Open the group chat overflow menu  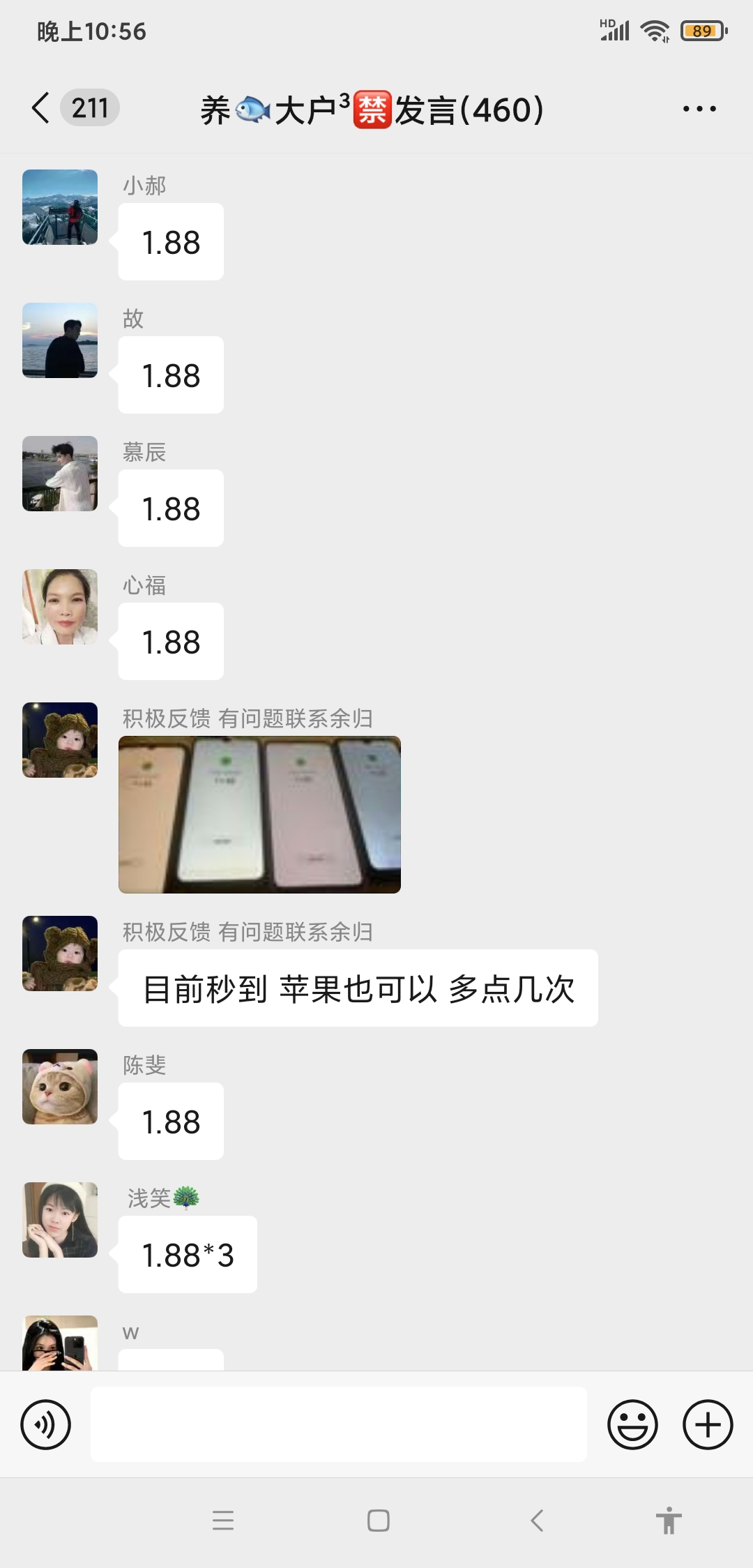(699, 109)
